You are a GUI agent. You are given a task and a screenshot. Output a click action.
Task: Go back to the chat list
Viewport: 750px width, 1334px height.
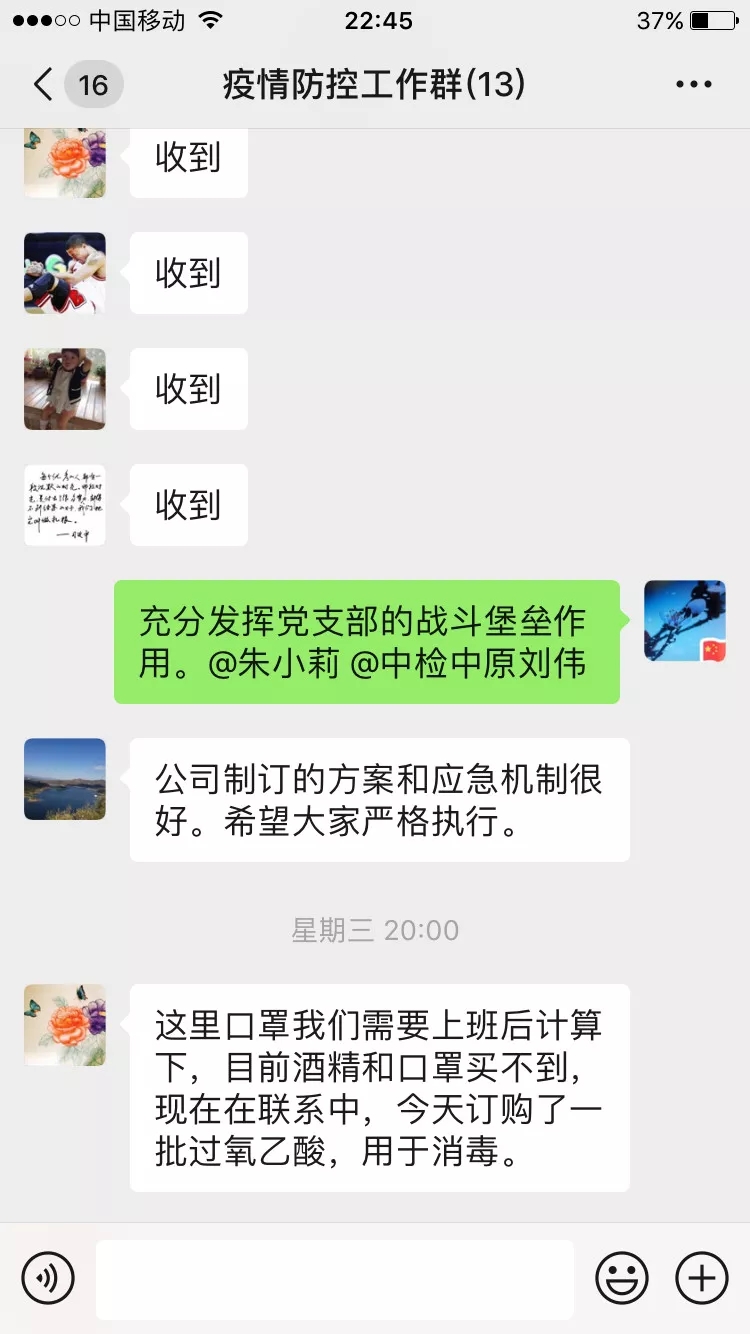point(43,85)
